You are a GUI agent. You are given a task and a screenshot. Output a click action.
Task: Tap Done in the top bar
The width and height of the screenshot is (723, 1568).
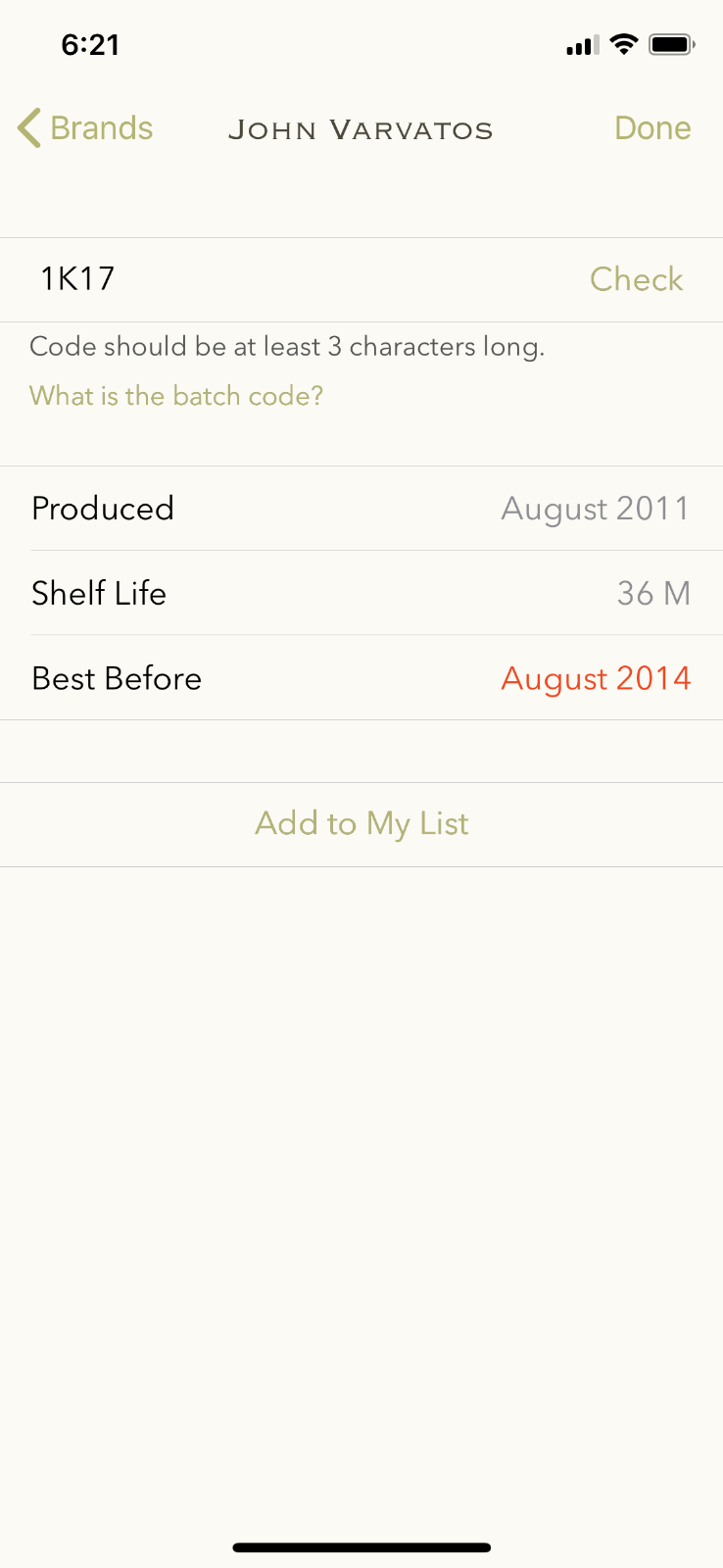click(652, 128)
